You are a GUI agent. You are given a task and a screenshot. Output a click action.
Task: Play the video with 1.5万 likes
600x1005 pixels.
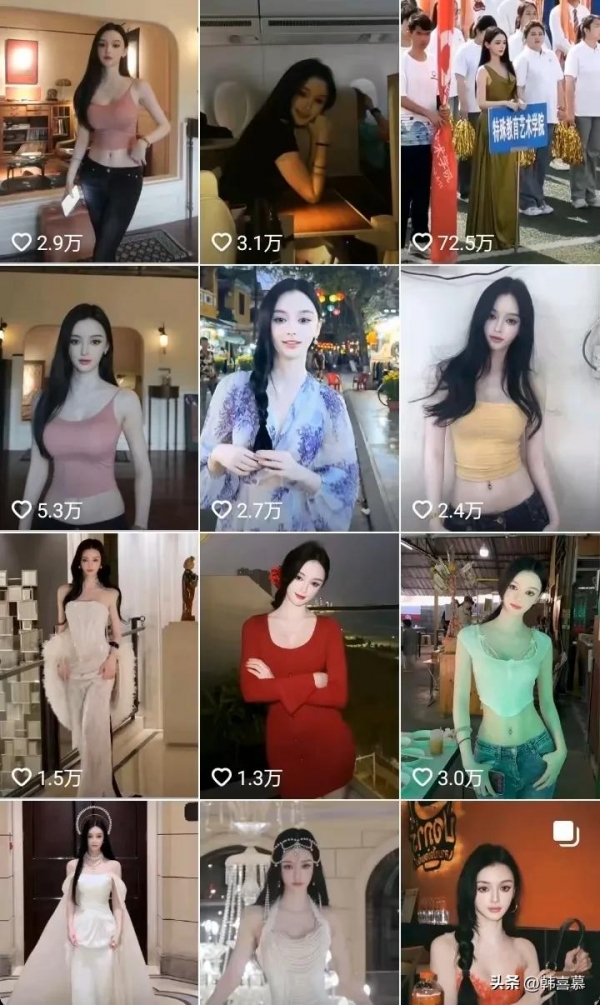tap(98, 664)
